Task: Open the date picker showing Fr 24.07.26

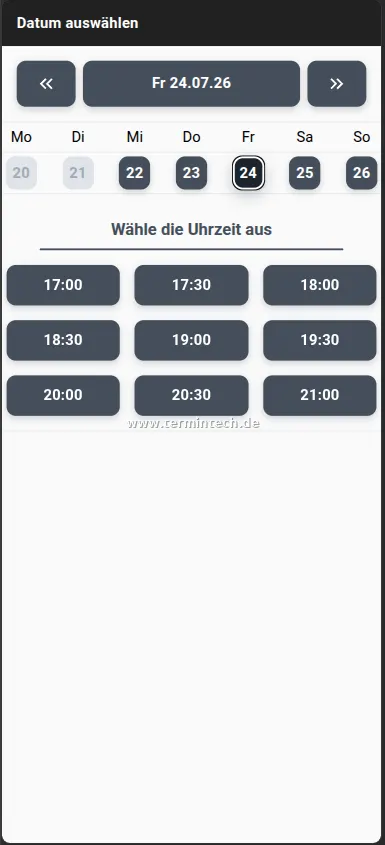Action: coord(191,84)
